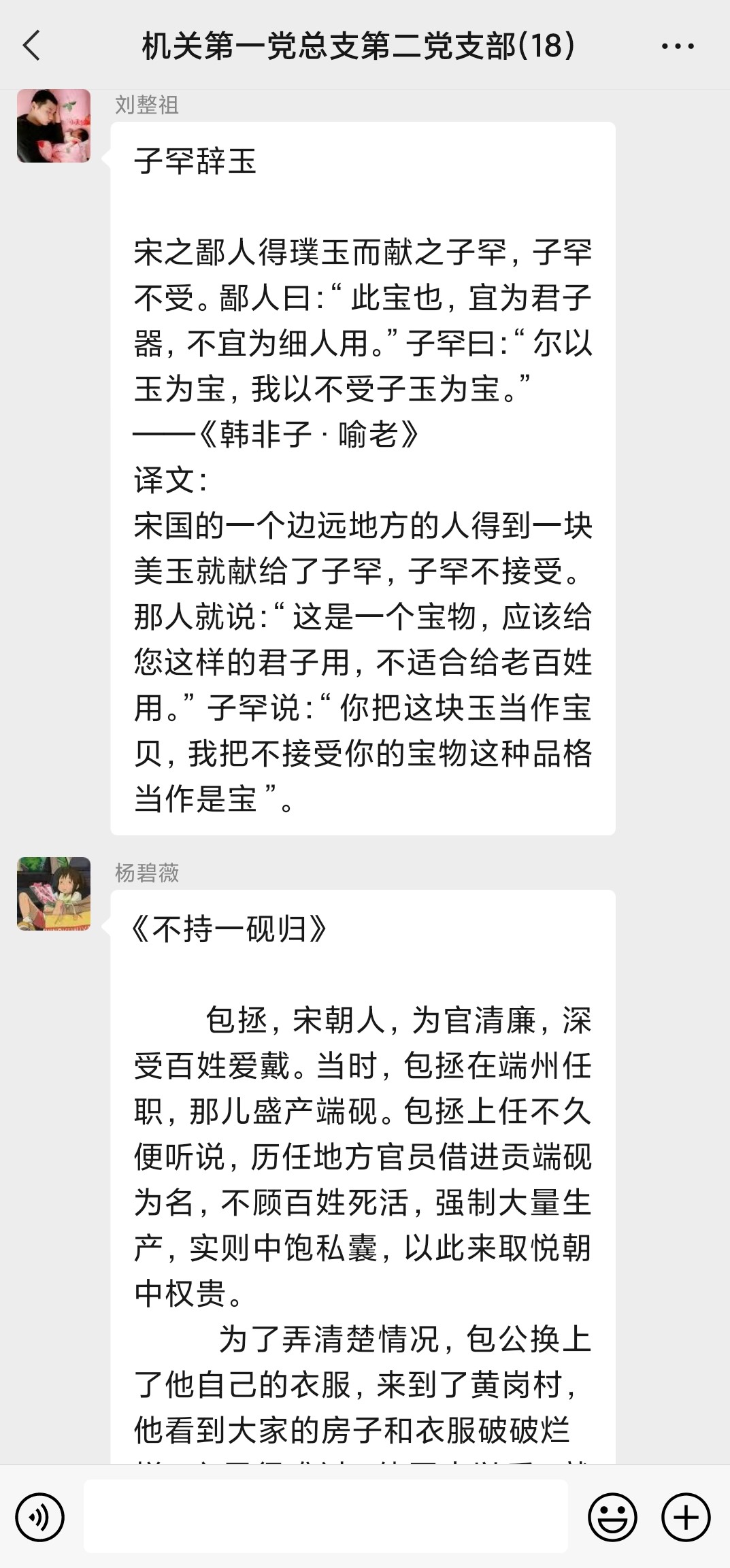Go back from the group chat
This screenshot has height=1568, width=730.
point(31,46)
